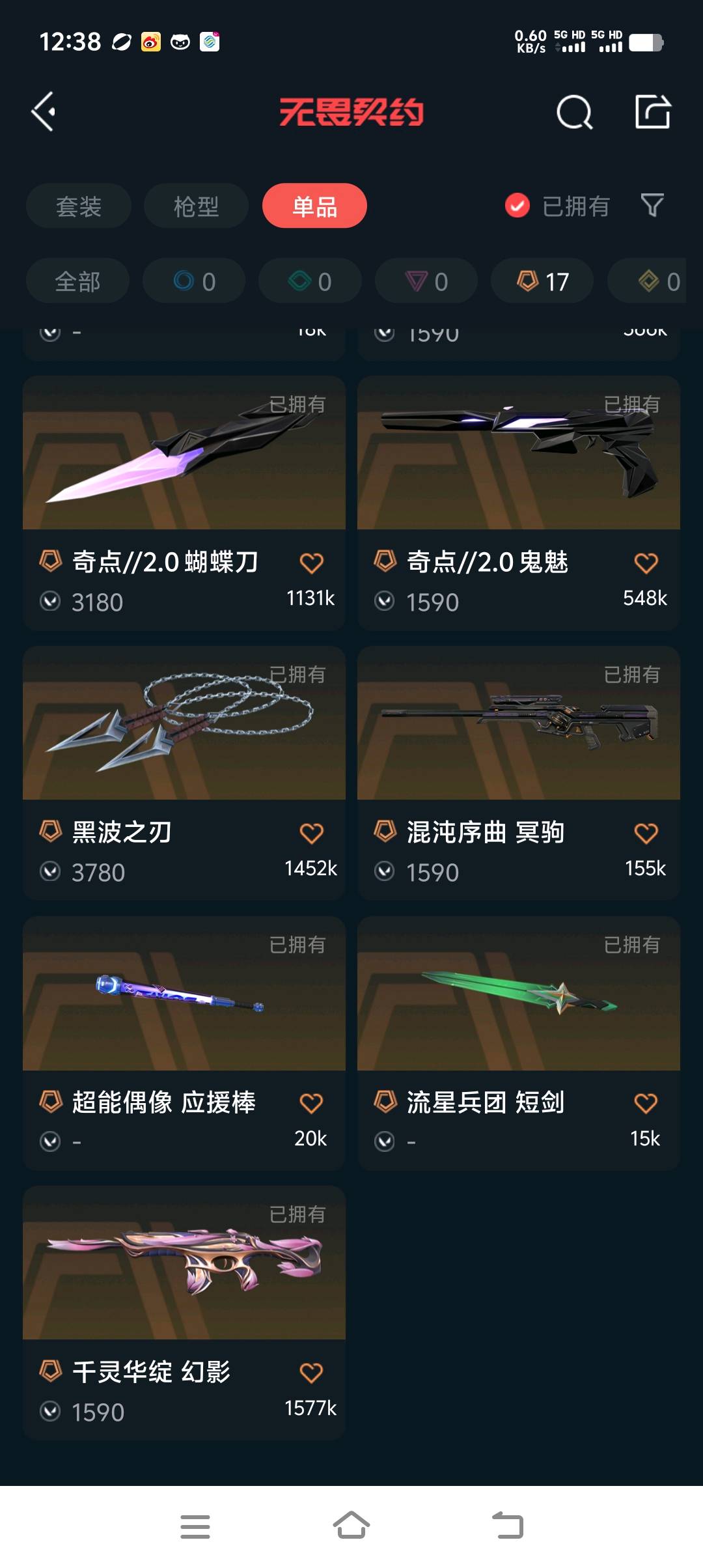The image size is (703, 1568).
Task: Toggle the 已拥有 owned-only checkbox
Action: [517, 206]
